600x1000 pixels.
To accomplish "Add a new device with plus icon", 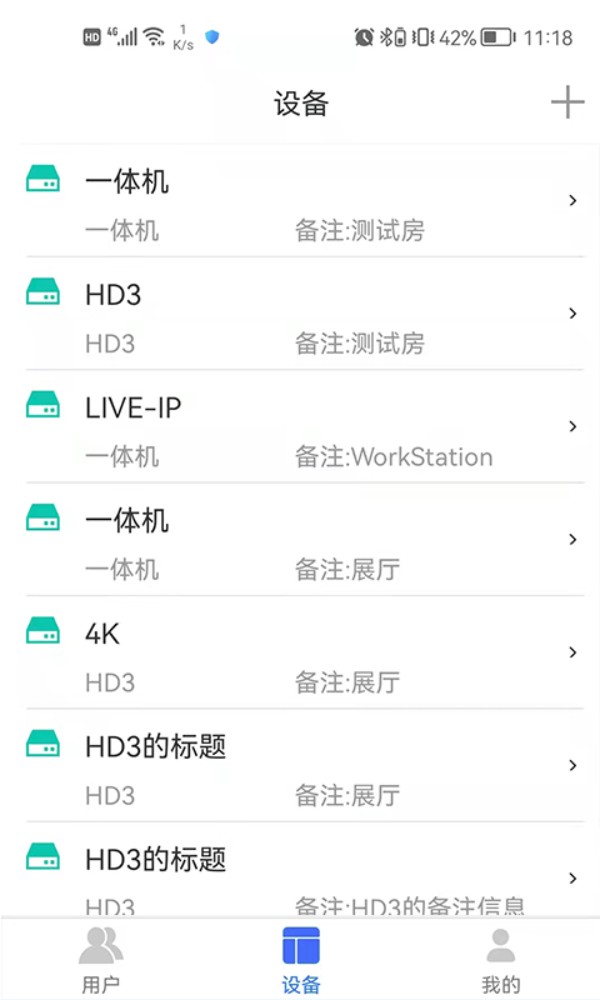I will (x=567, y=103).
